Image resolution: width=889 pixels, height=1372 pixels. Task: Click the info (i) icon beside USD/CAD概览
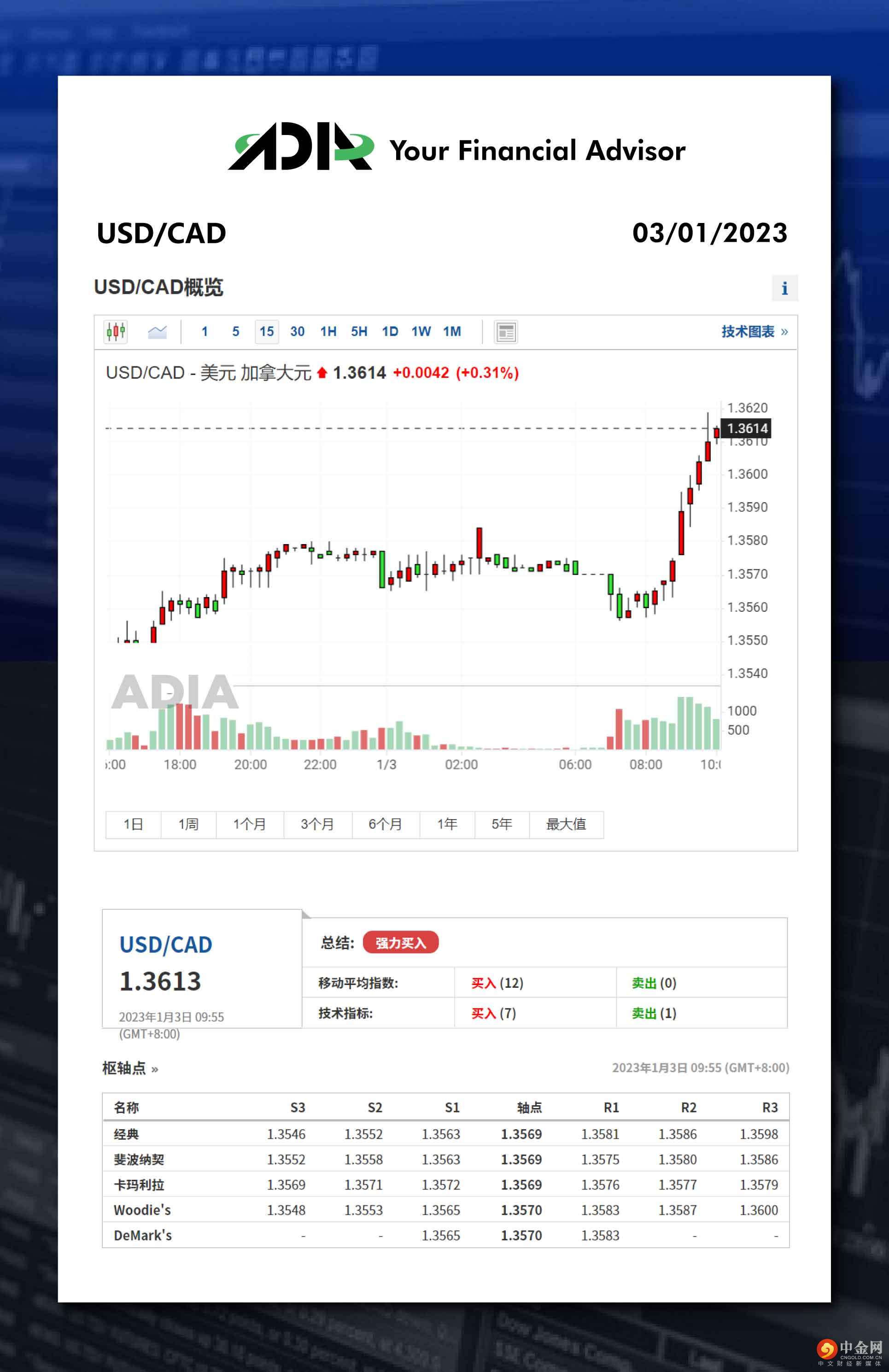784,289
